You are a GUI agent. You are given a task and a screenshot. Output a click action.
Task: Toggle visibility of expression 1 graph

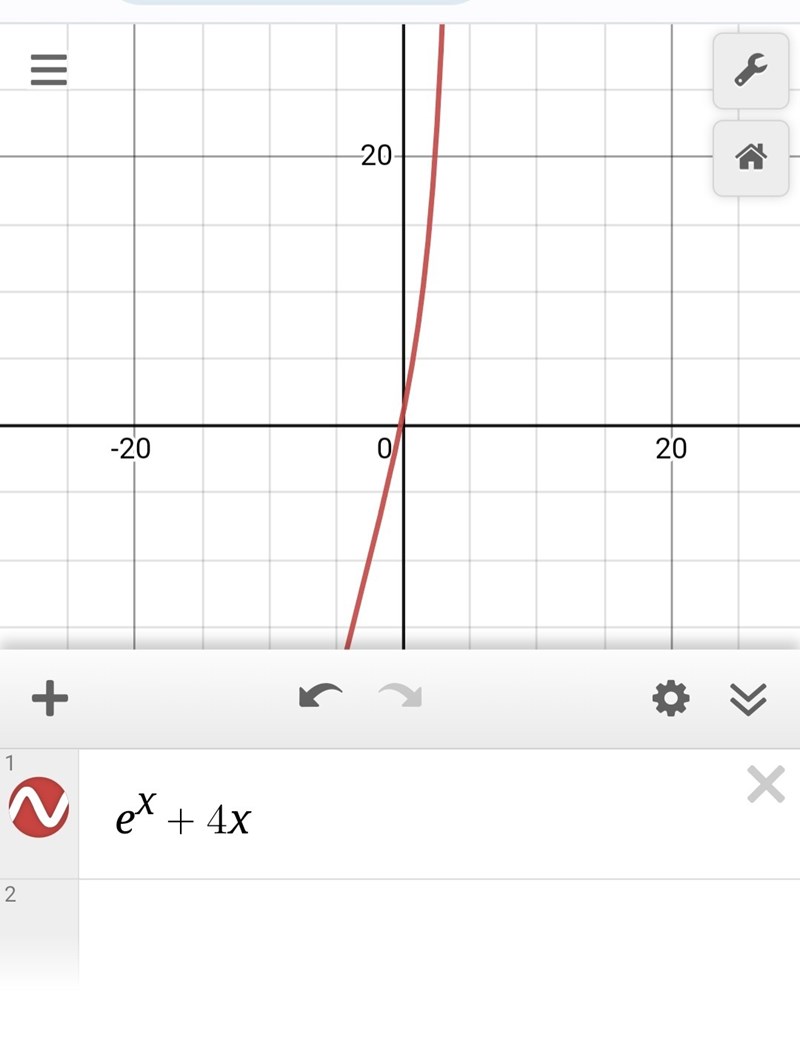(x=40, y=808)
